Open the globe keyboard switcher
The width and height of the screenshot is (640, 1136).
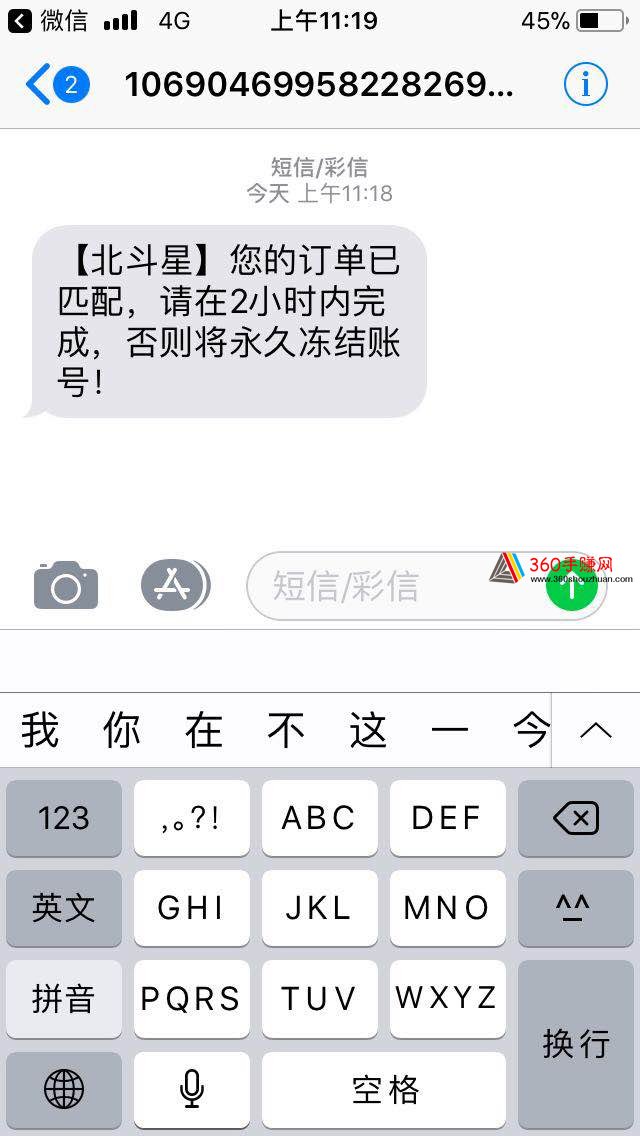pyautogui.click(x=64, y=1089)
